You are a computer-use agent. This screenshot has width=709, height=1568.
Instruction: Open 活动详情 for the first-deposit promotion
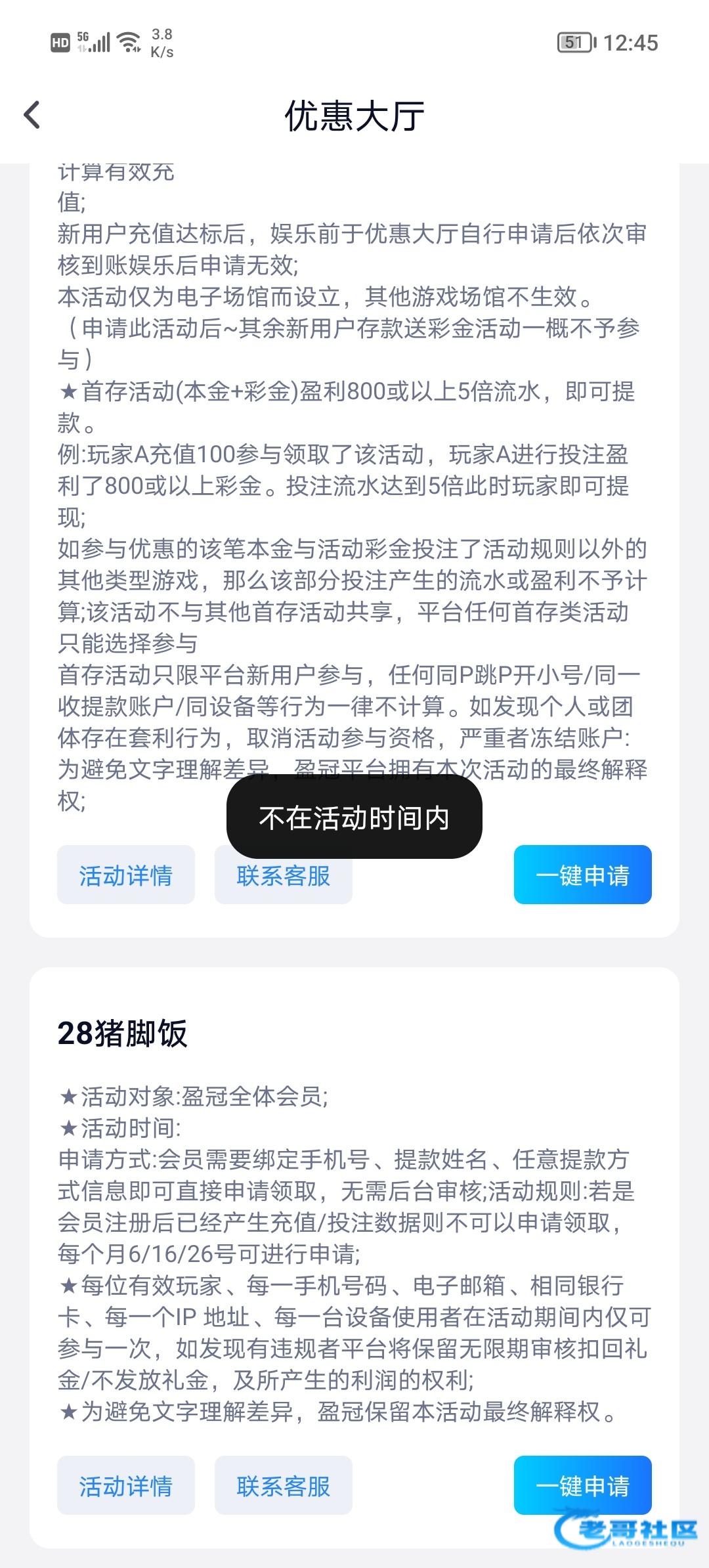pyautogui.click(x=125, y=875)
